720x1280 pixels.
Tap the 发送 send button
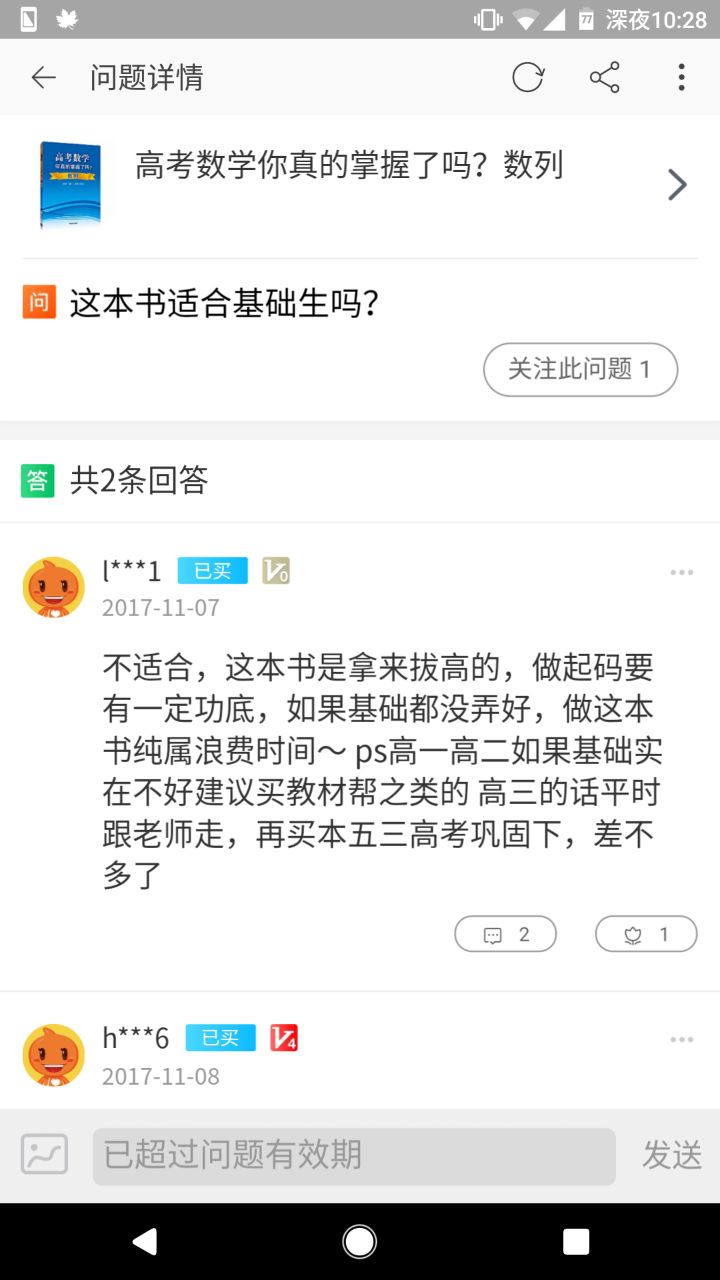coord(671,1155)
